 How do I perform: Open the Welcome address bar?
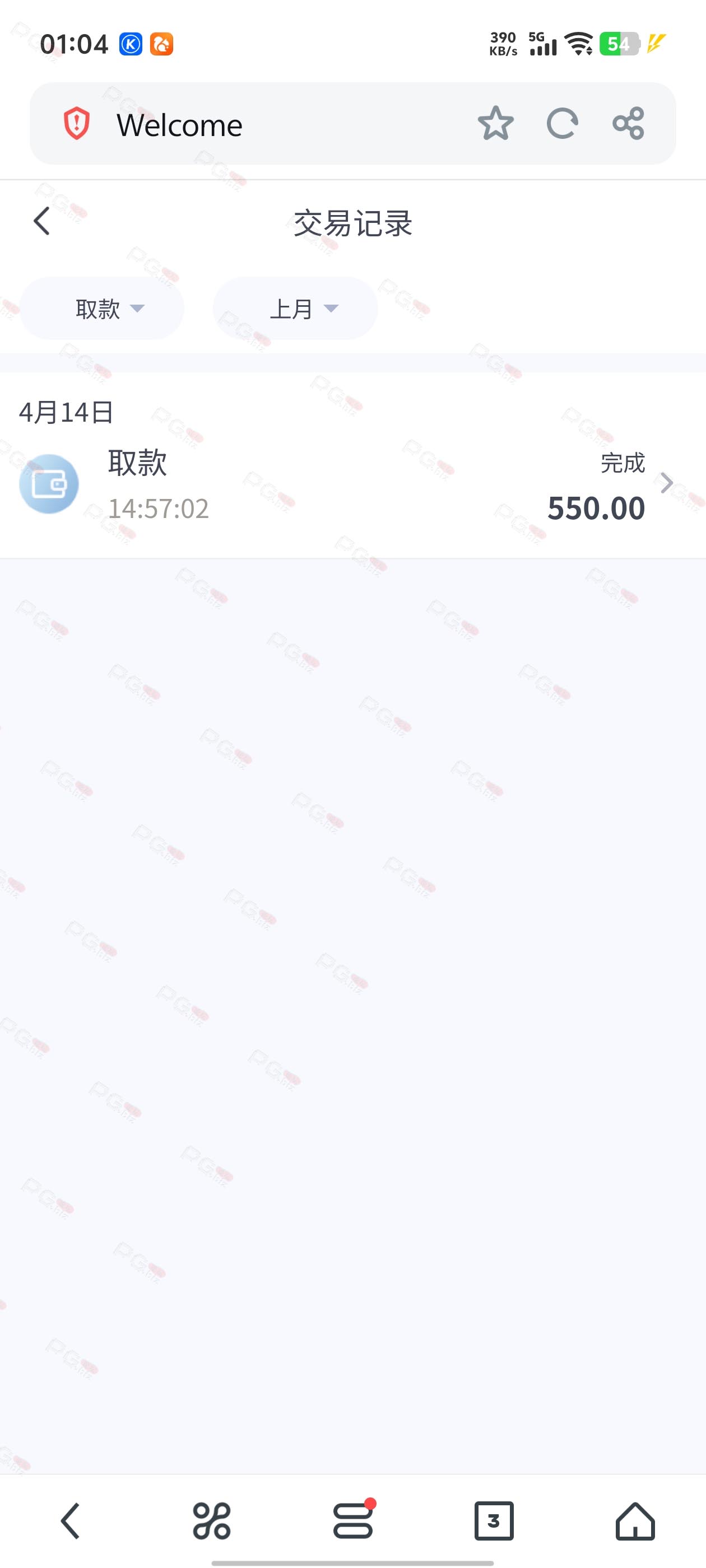pos(274,125)
